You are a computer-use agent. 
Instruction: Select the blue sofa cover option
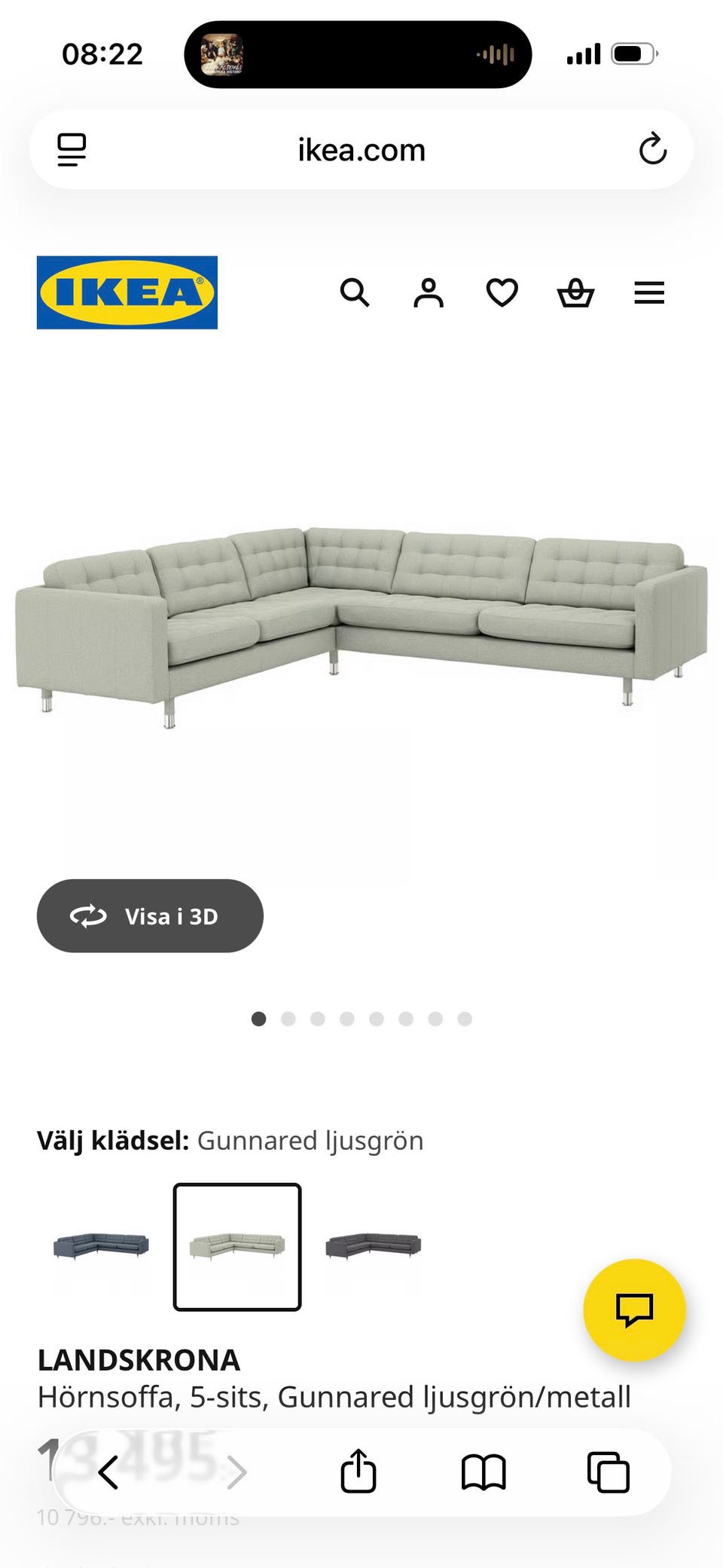pos(101,1246)
